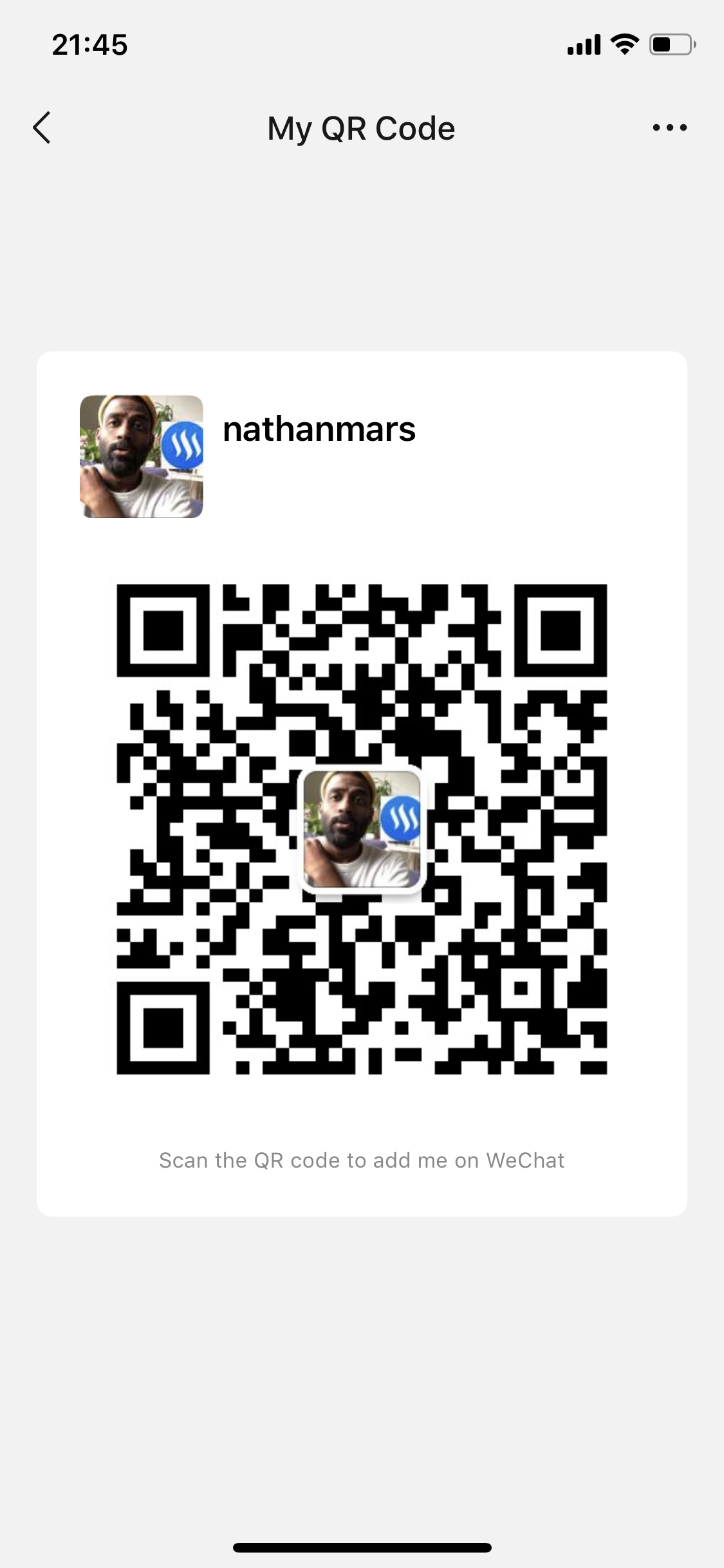
Task: Go back from My QR Code
Action: pos(42,127)
